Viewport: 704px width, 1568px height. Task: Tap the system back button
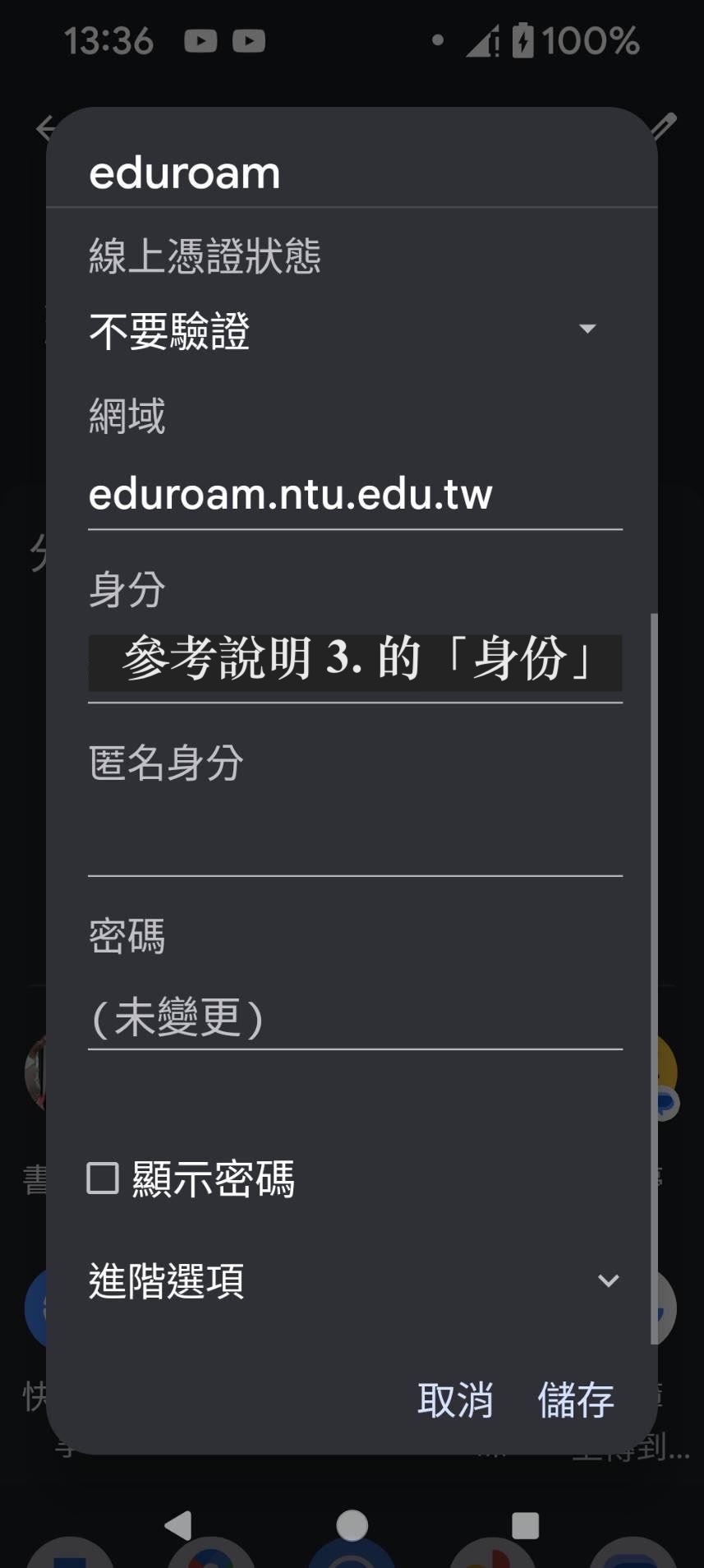[178, 1525]
